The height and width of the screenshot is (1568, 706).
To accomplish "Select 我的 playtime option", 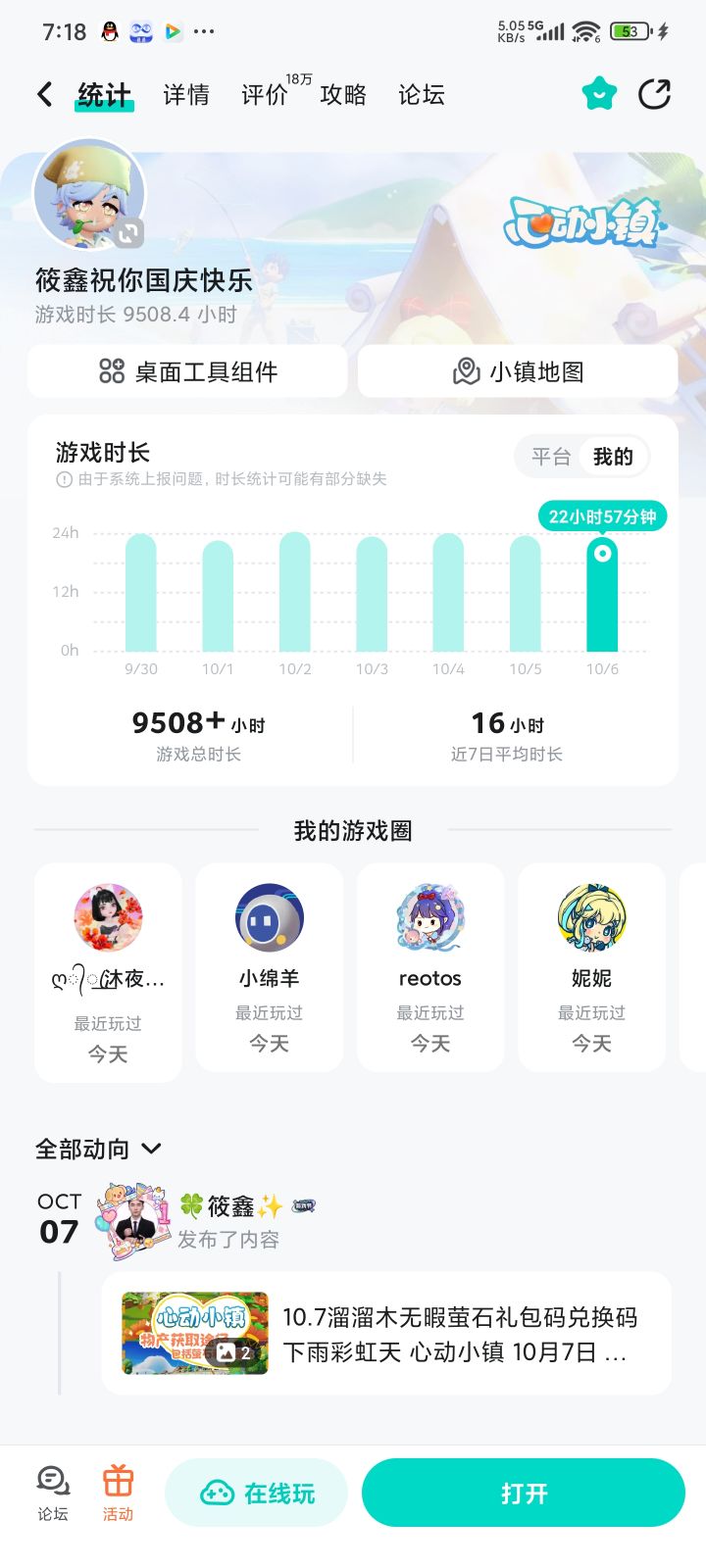I will 613,456.
